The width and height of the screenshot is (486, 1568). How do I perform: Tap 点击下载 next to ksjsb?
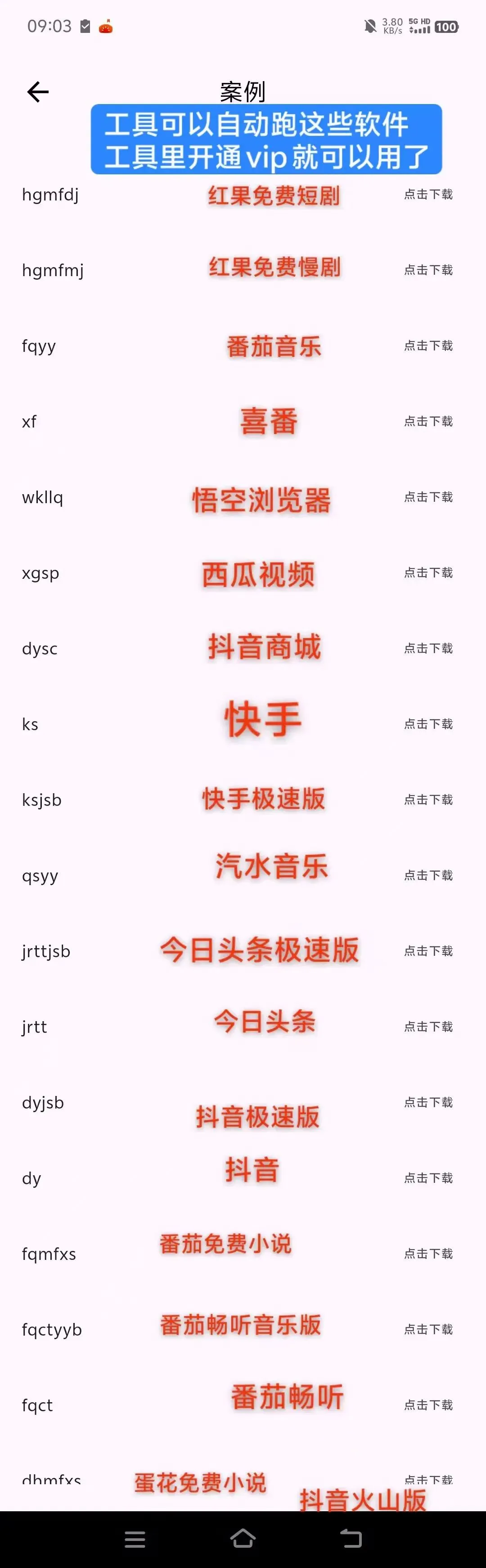[x=428, y=800]
